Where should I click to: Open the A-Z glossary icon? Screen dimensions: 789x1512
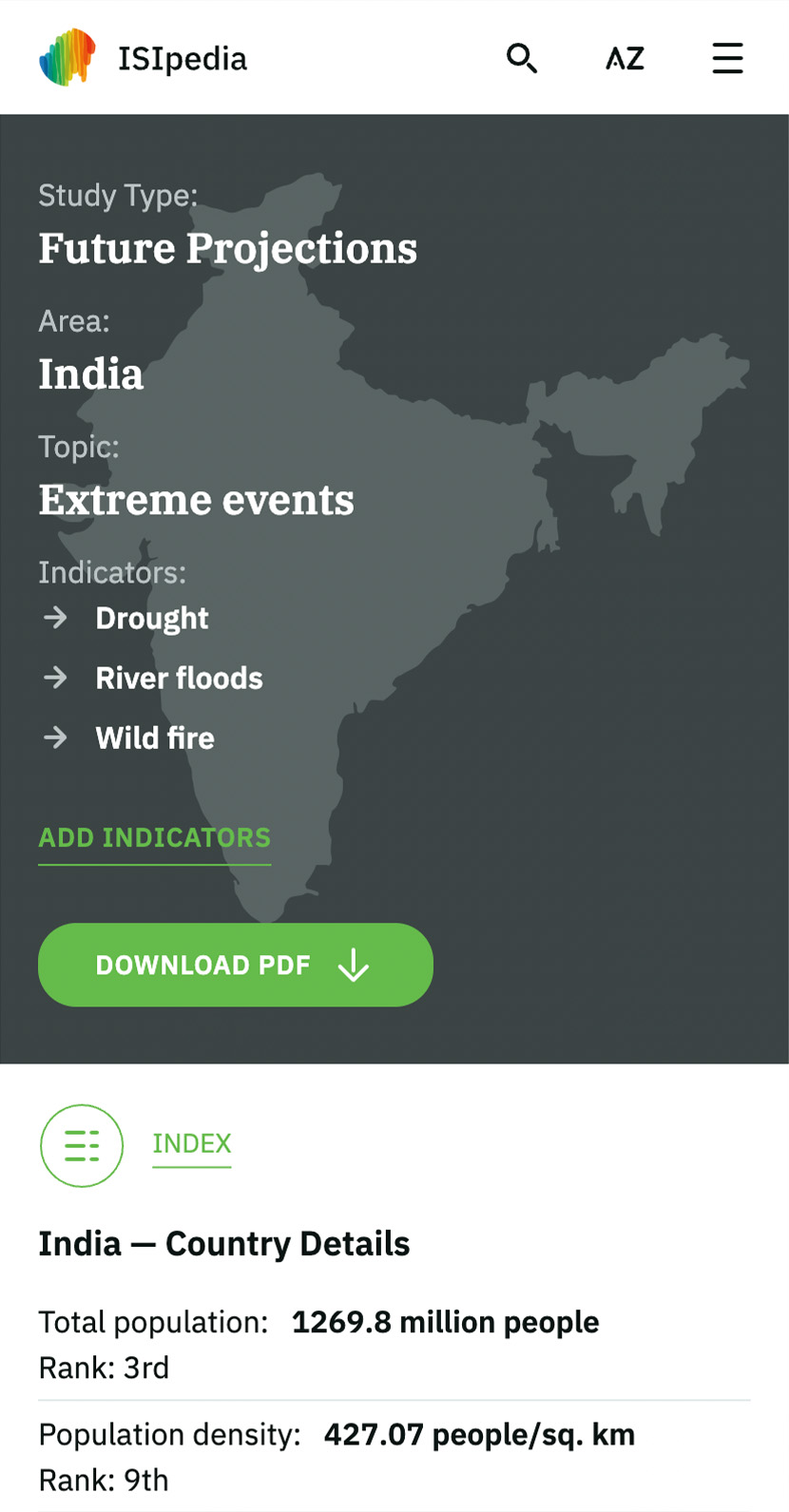pyautogui.click(x=625, y=59)
